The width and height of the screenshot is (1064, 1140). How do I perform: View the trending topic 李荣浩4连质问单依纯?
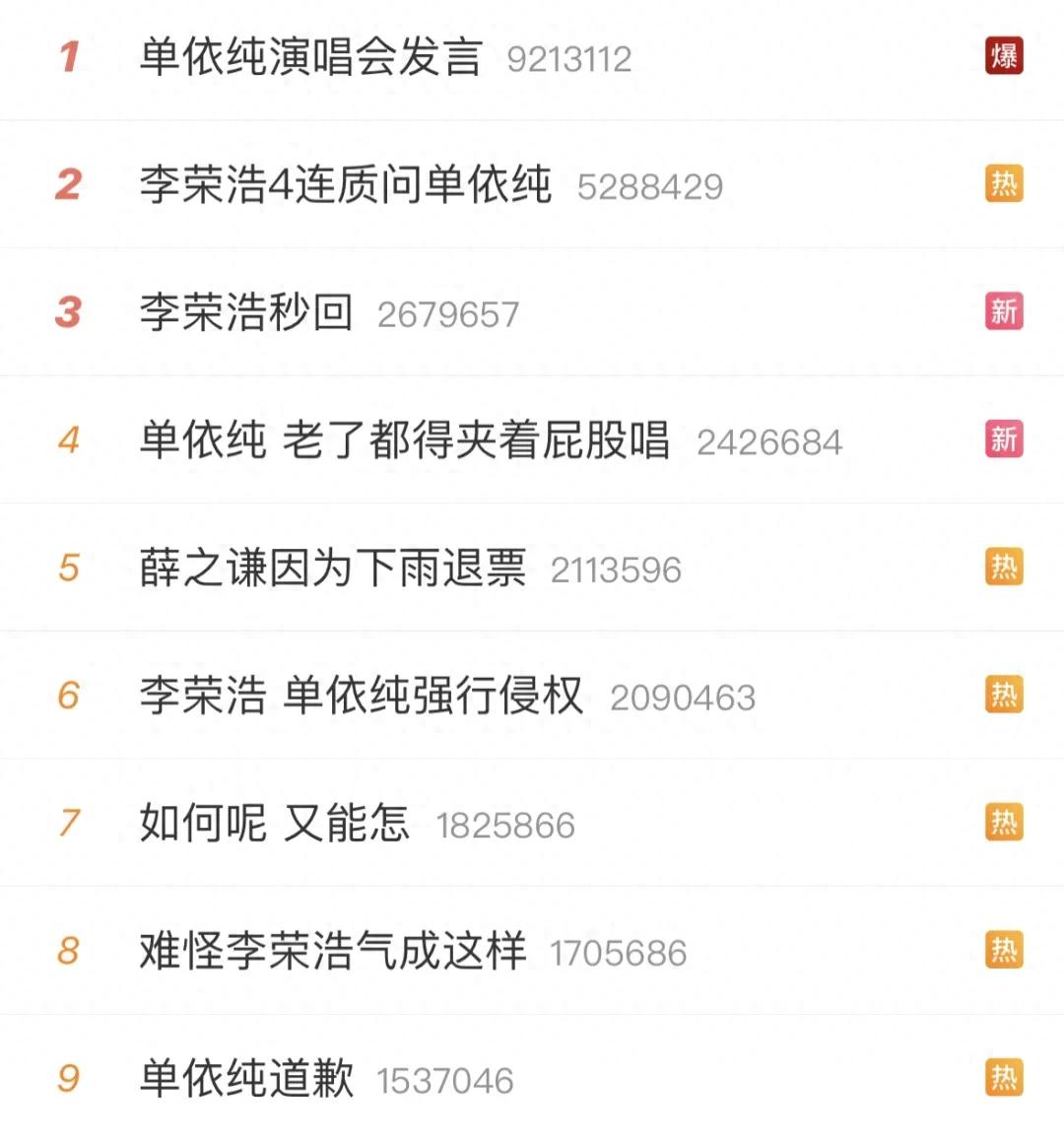click(345, 185)
